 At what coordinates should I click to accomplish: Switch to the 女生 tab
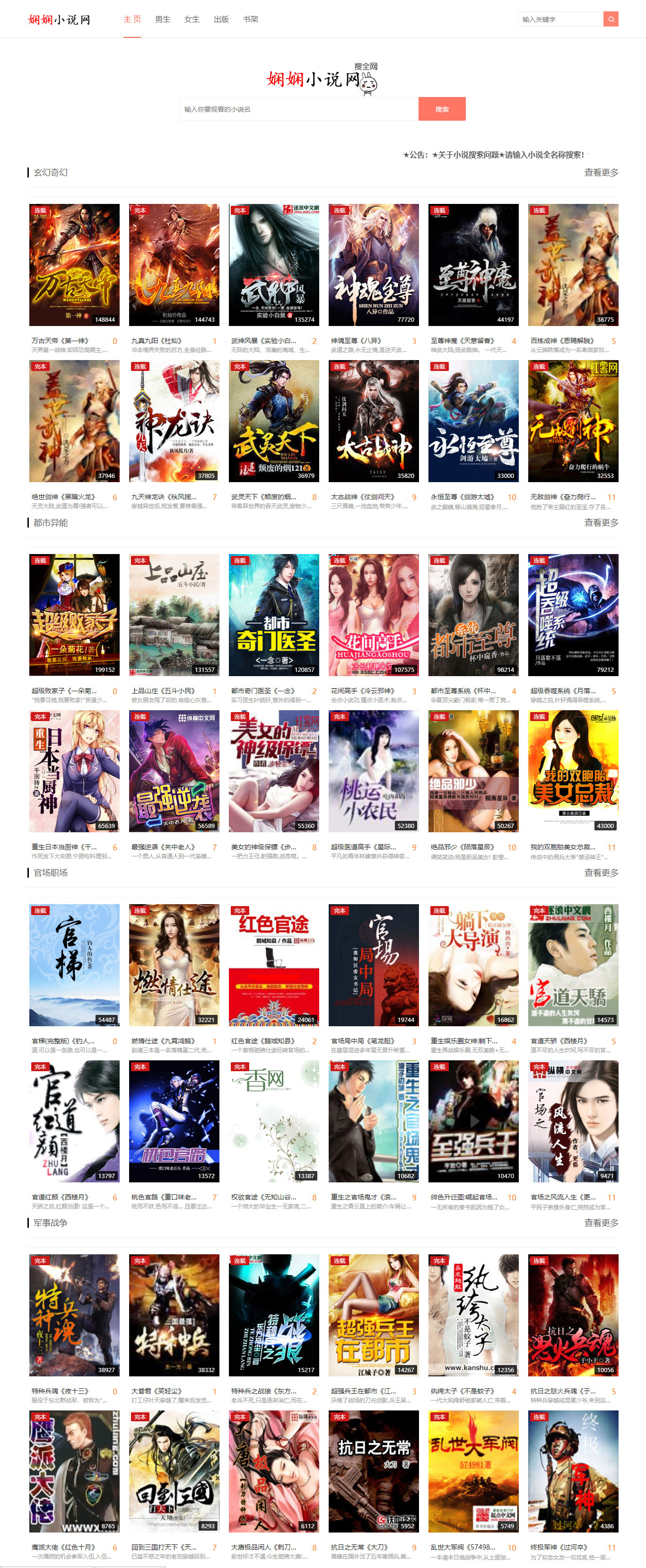click(x=192, y=19)
